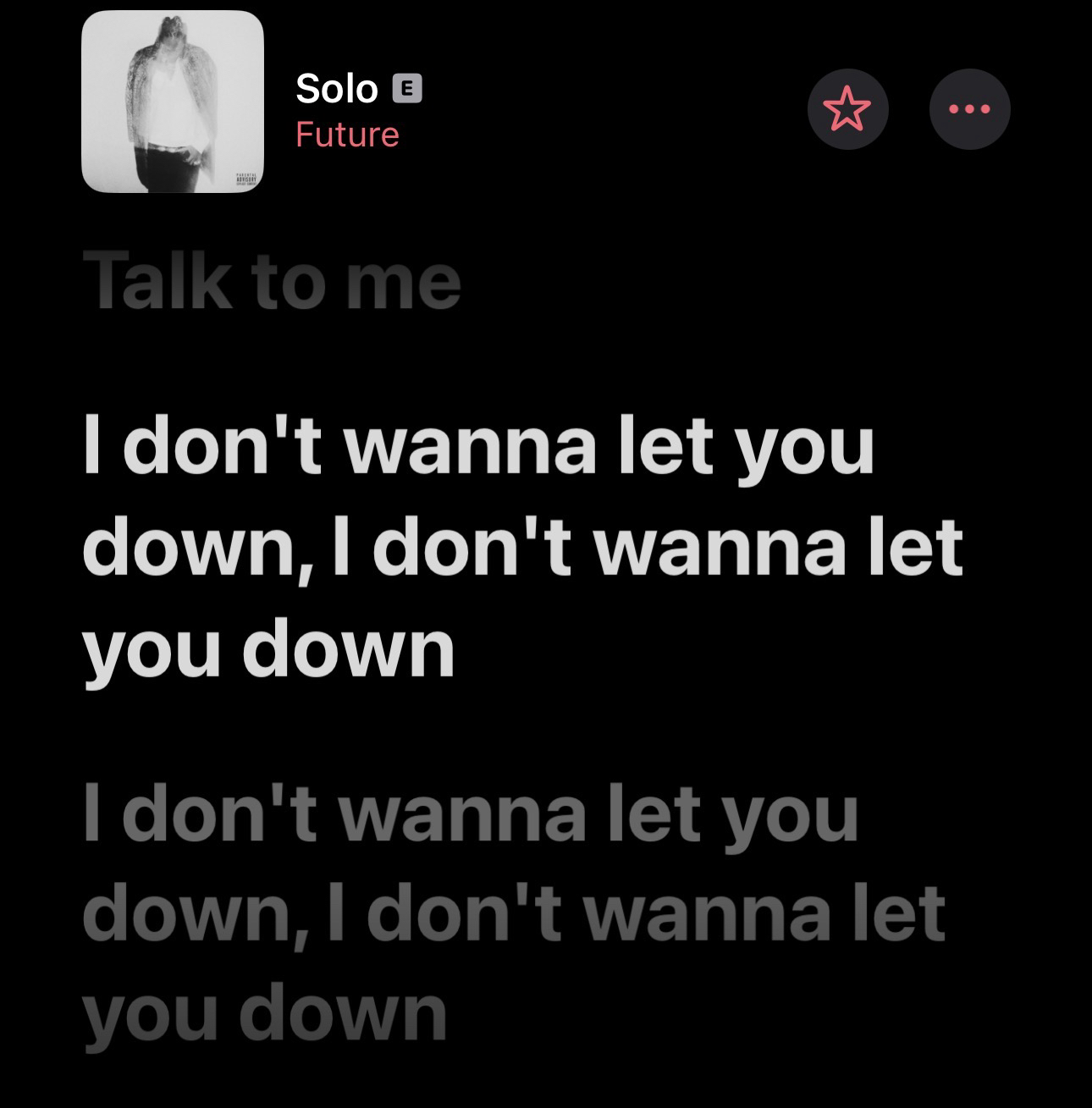Screen dimensions: 1092x1108
Task: Jump to the "Talk to me" lyric line
Action: pos(273,282)
